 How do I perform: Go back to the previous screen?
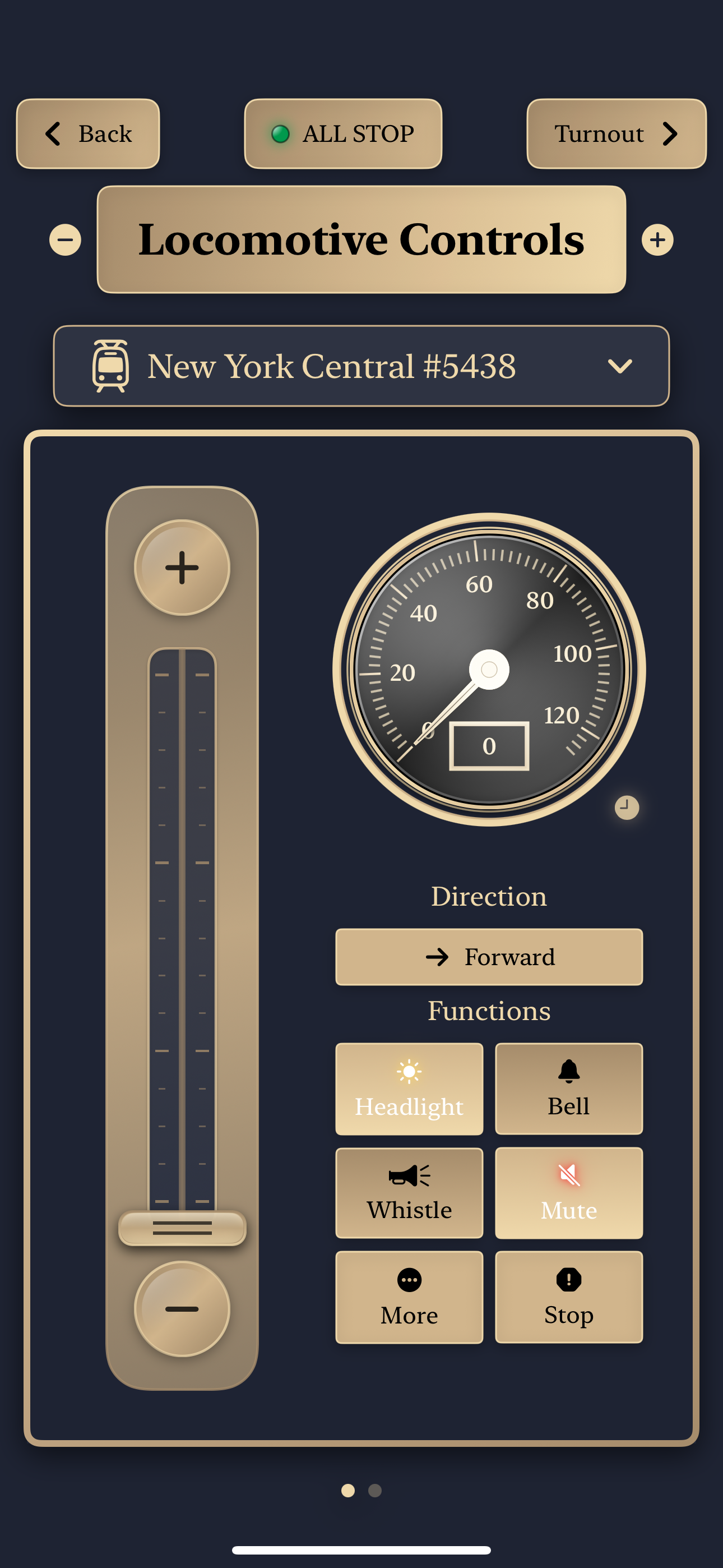coord(88,134)
